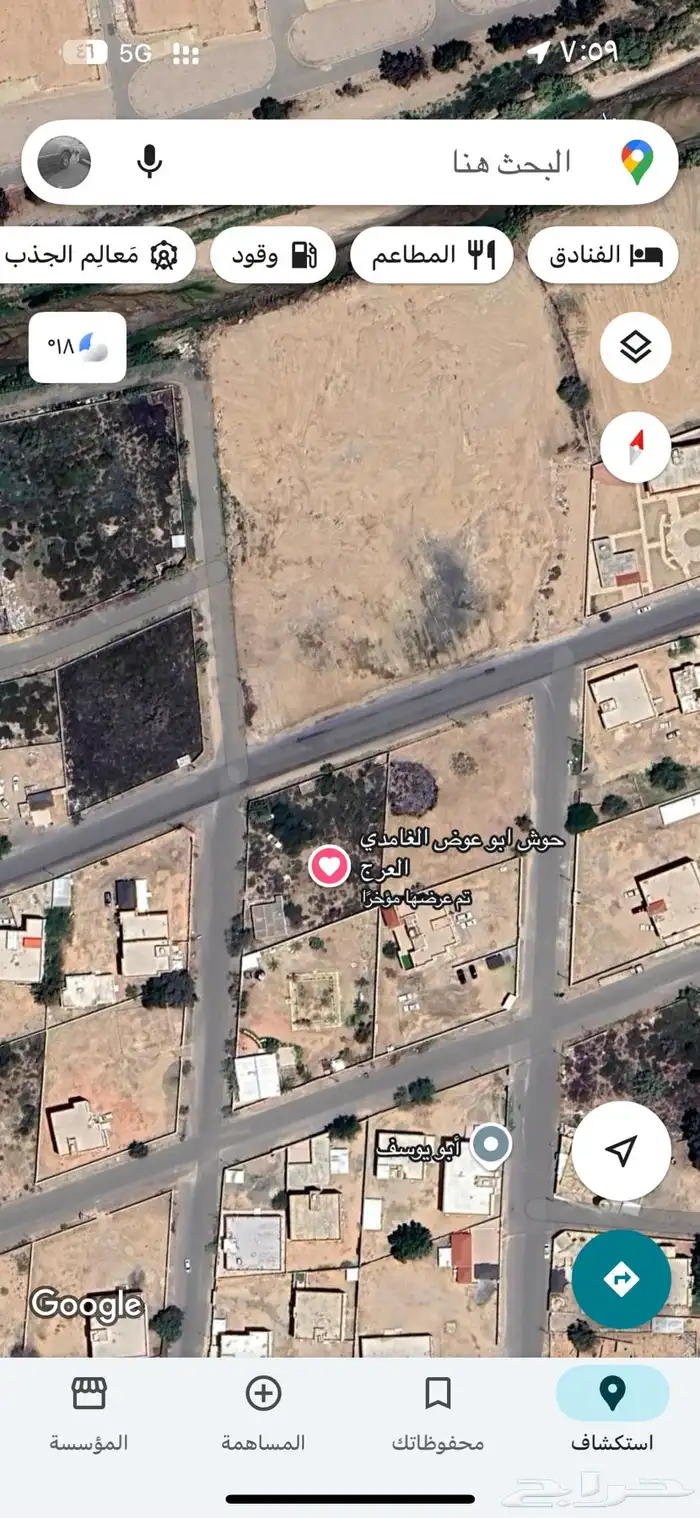Image resolution: width=700 pixels, height=1518 pixels.
Task: Switch to the المؤسسة (Business) tab
Action: pos(89,1414)
